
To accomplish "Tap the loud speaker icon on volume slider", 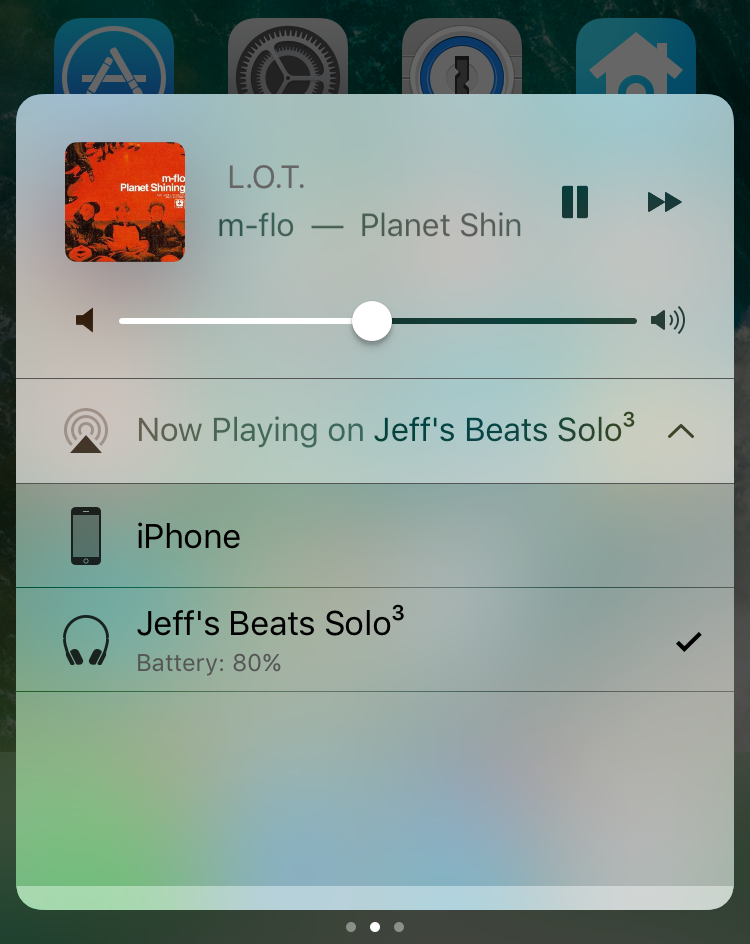I will pyautogui.click(x=668, y=320).
